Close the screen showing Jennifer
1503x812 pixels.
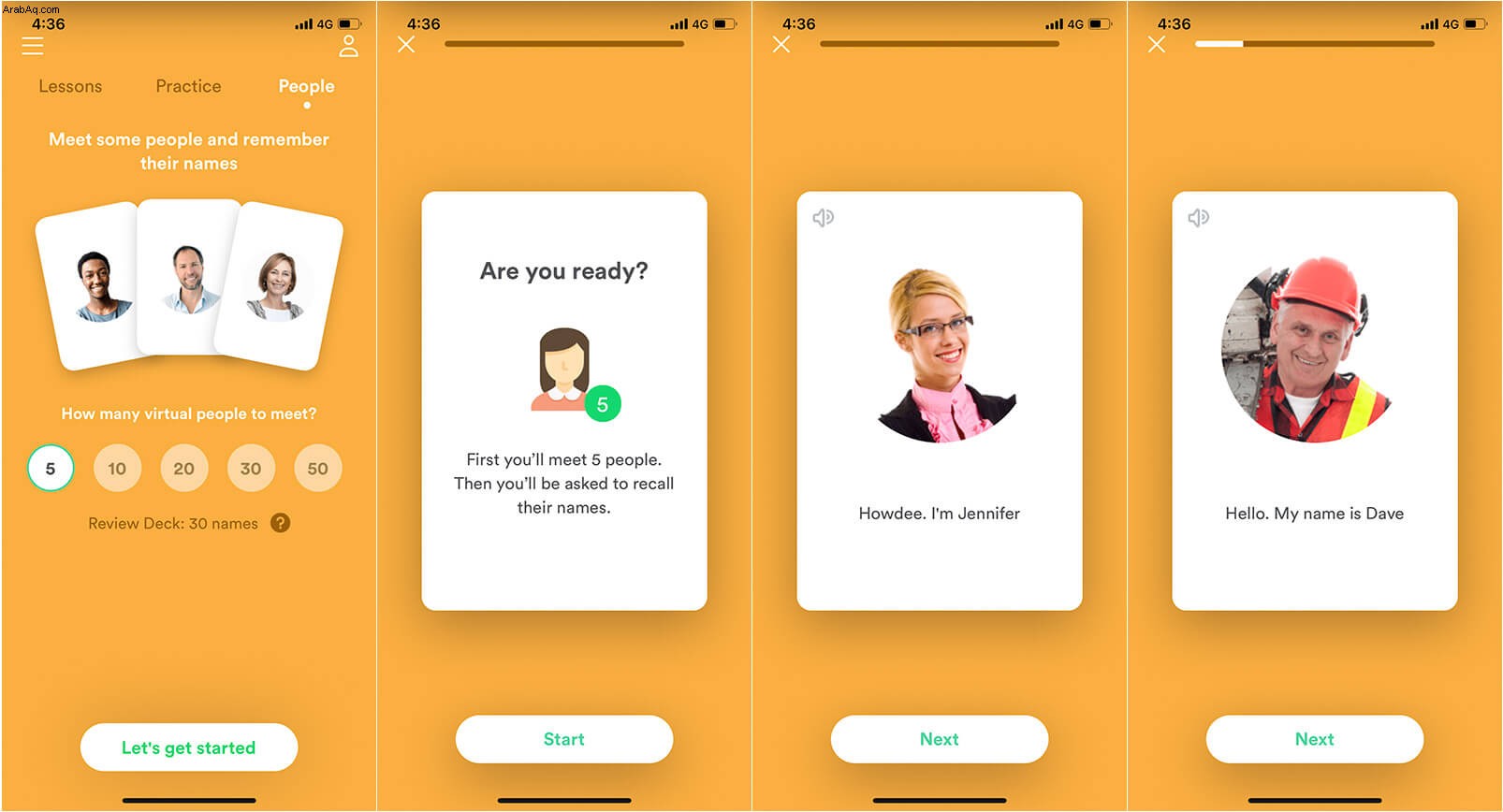coord(781,44)
